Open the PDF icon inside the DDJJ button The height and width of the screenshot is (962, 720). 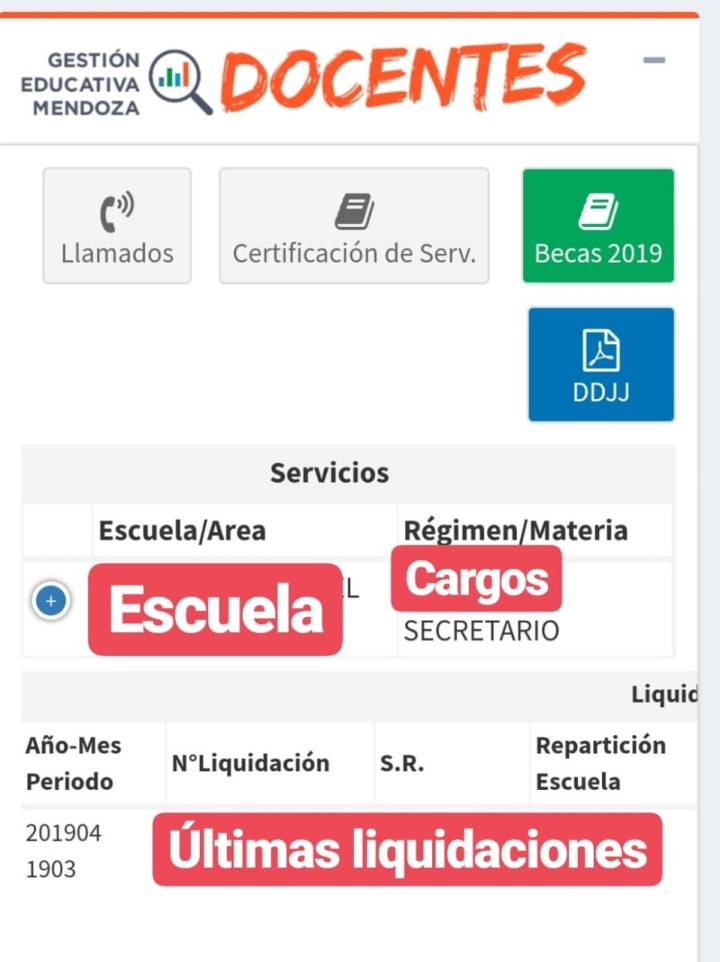pyautogui.click(x=601, y=350)
